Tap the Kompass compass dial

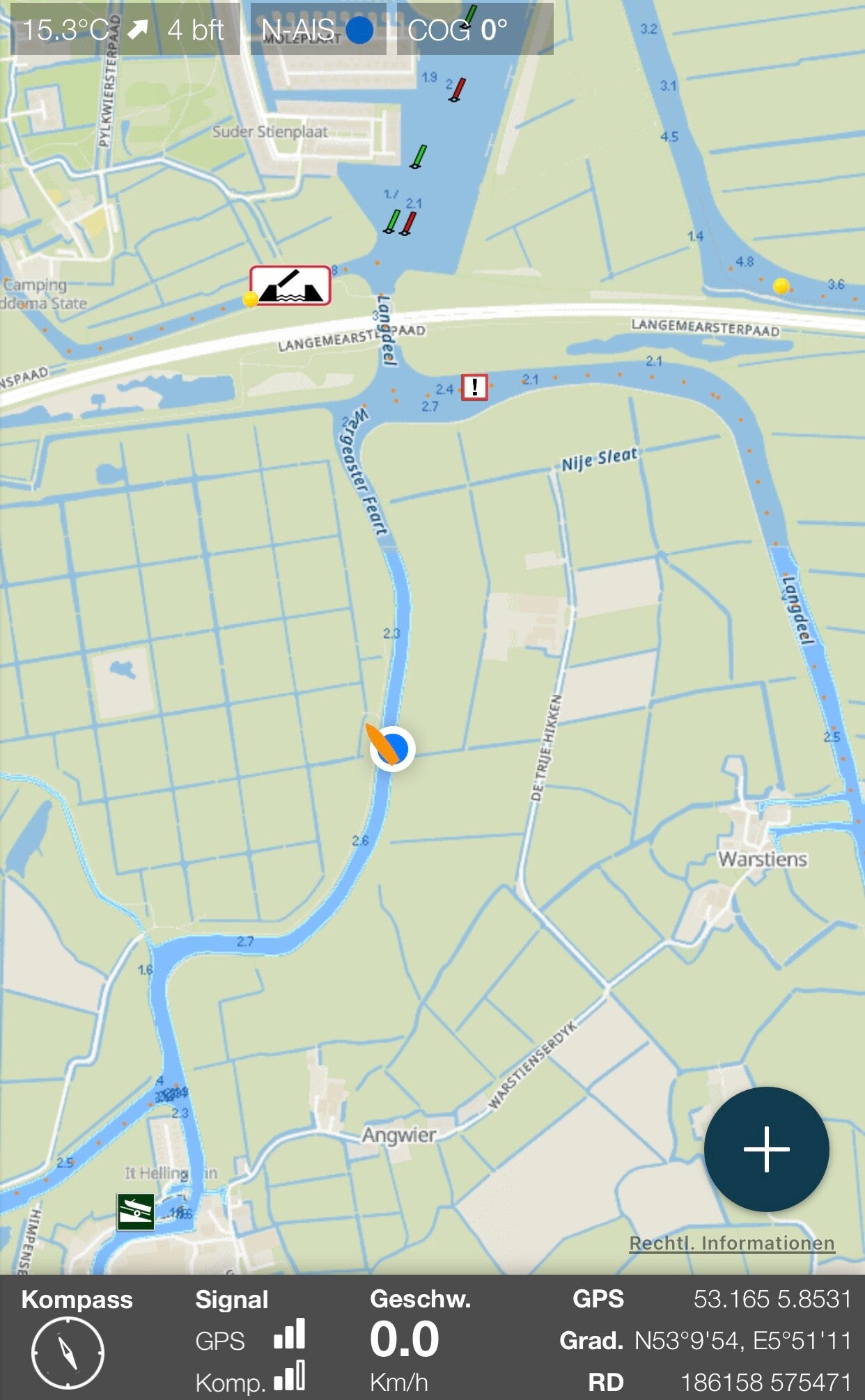click(68, 1353)
